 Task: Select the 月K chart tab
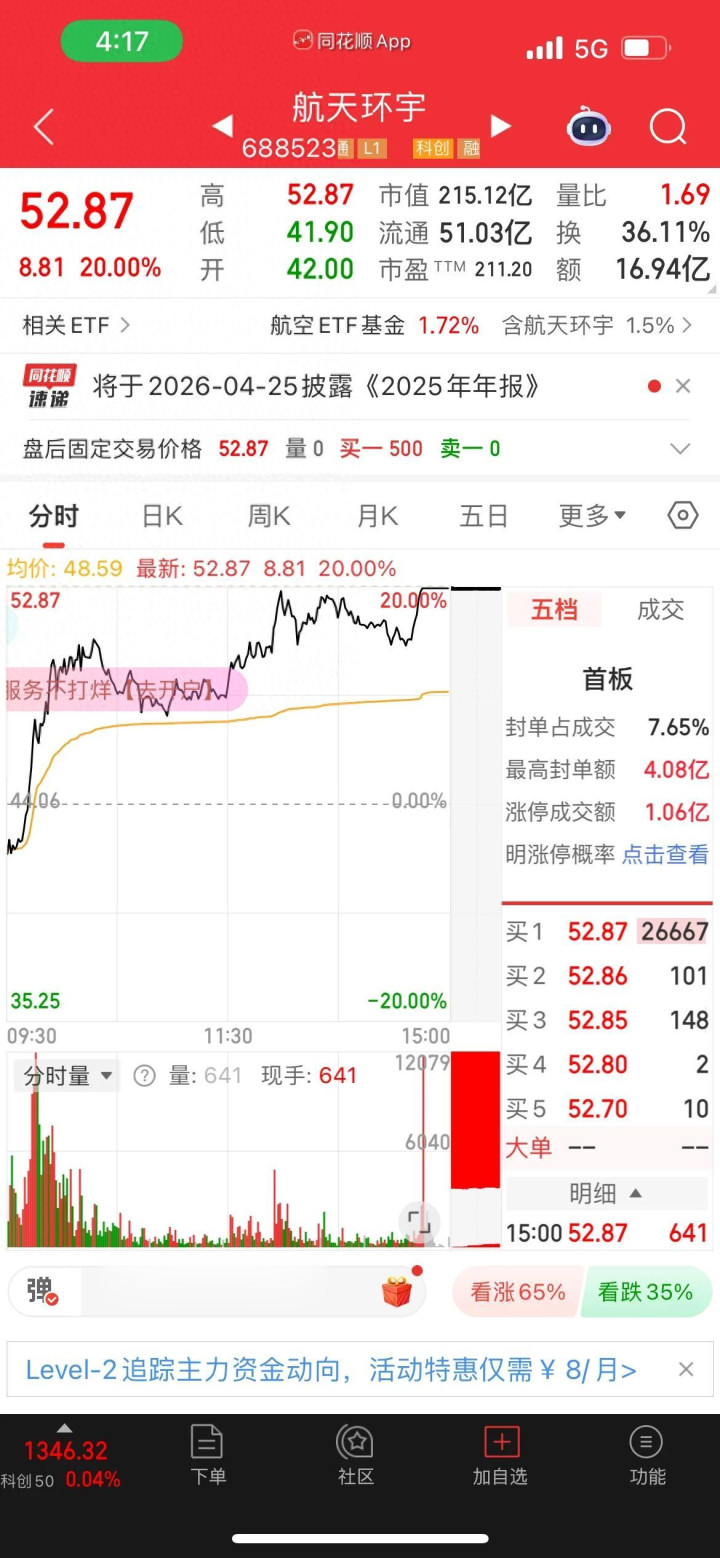(x=377, y=516)
